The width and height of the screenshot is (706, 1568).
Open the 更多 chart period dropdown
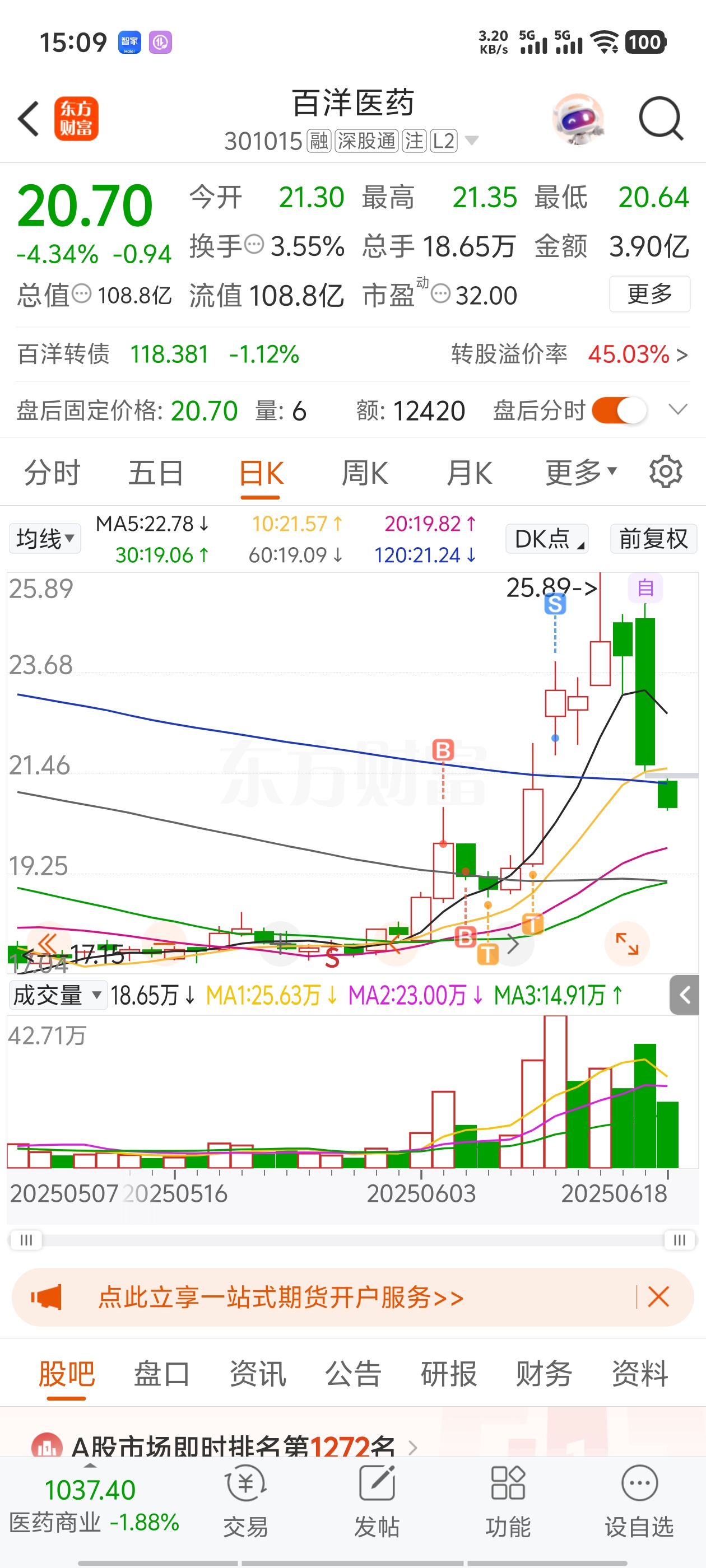(581, 473)
